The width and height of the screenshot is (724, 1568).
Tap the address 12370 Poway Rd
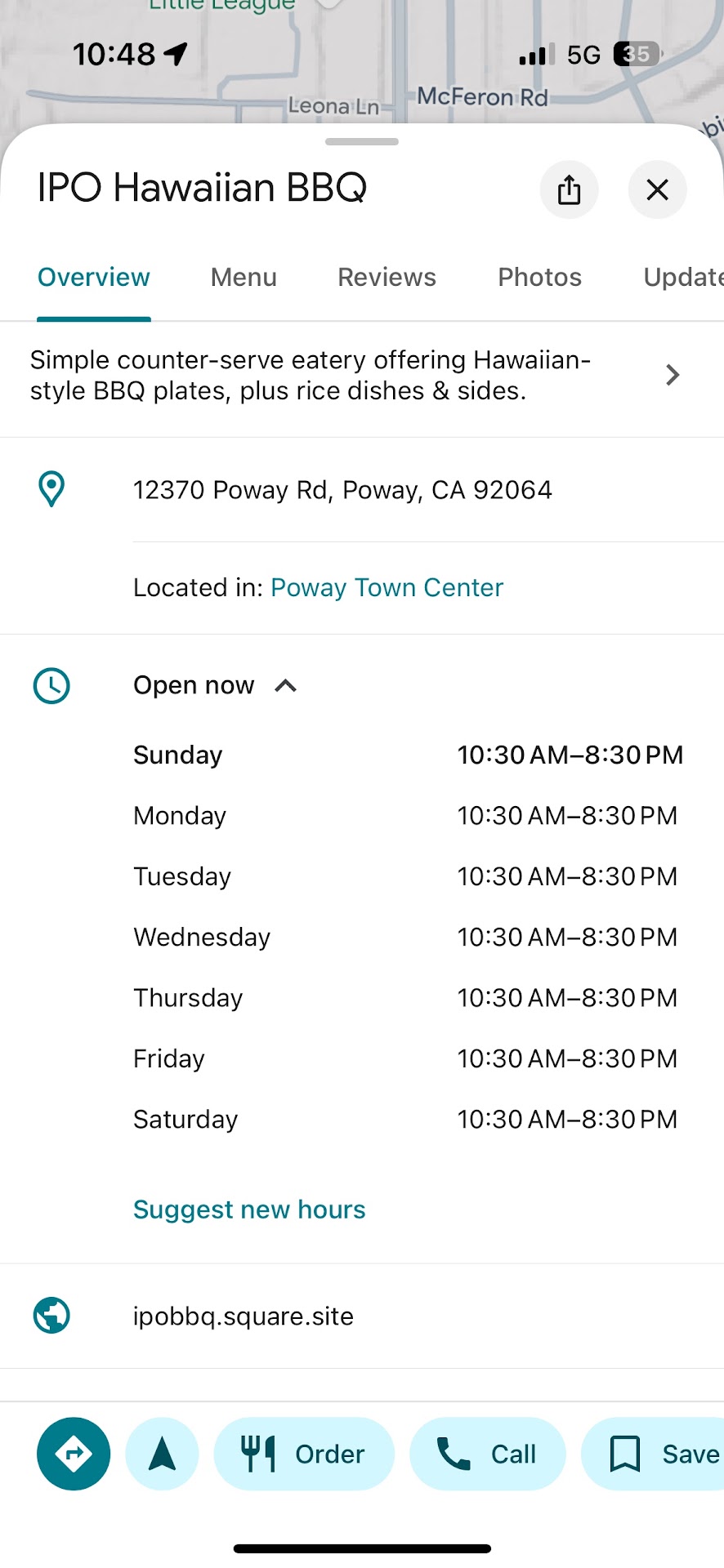click(x=342, y=490)
